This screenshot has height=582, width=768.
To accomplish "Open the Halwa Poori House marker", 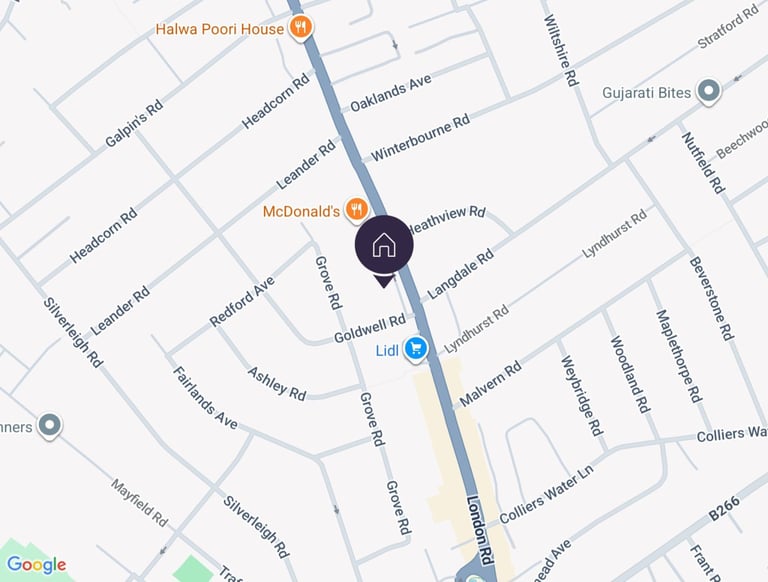I will coord(301,28).
